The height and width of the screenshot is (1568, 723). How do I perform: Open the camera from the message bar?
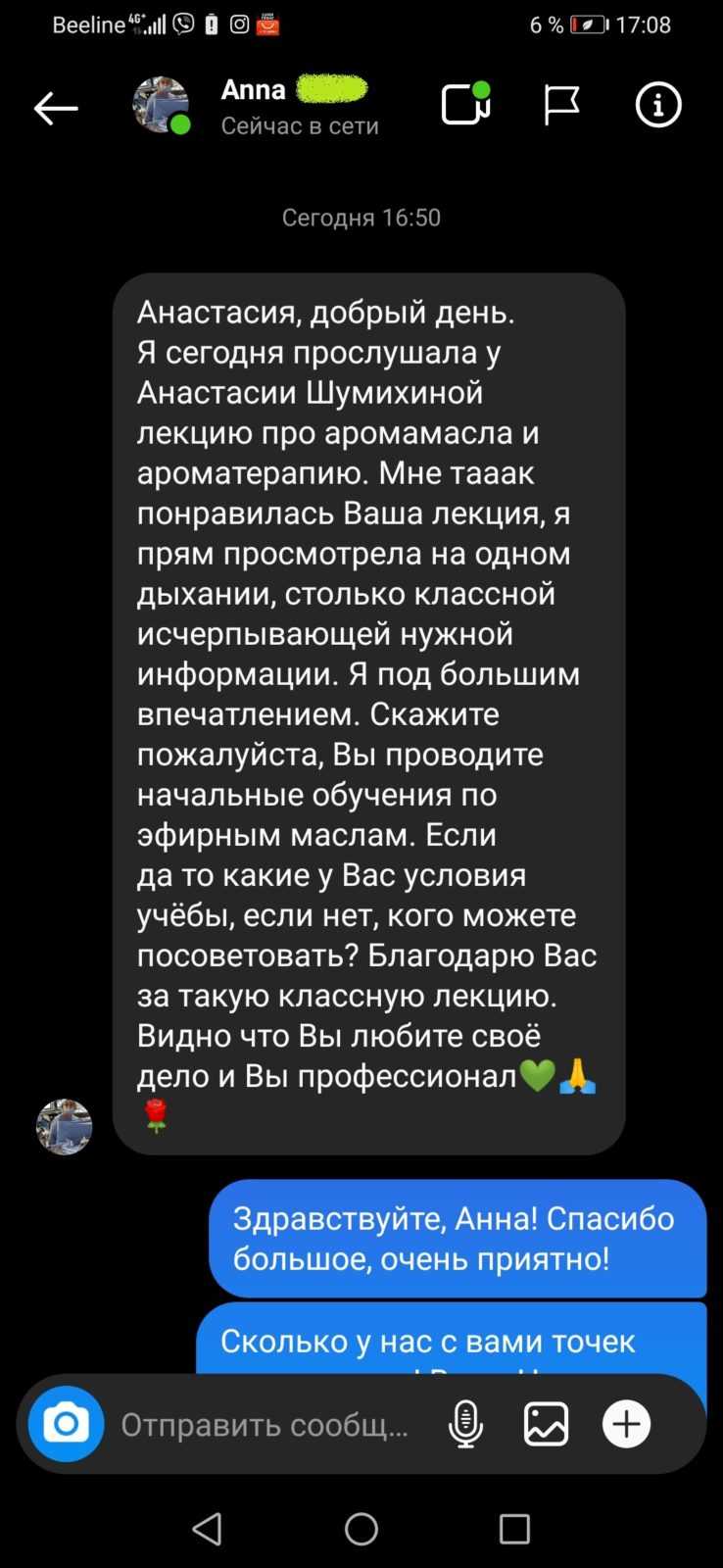point(66,1424)
